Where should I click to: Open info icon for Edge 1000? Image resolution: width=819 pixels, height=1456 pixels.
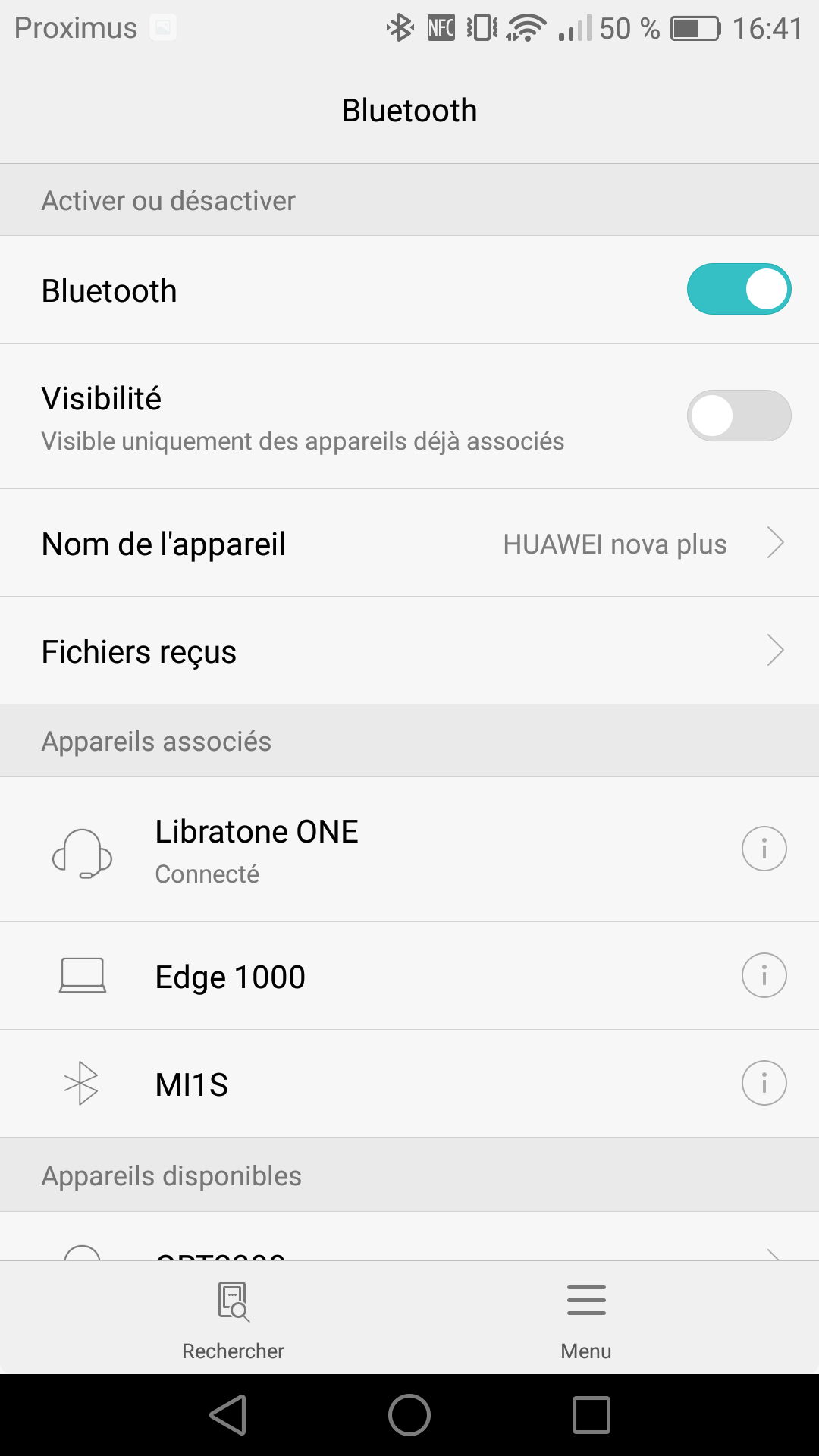(764, 975)
